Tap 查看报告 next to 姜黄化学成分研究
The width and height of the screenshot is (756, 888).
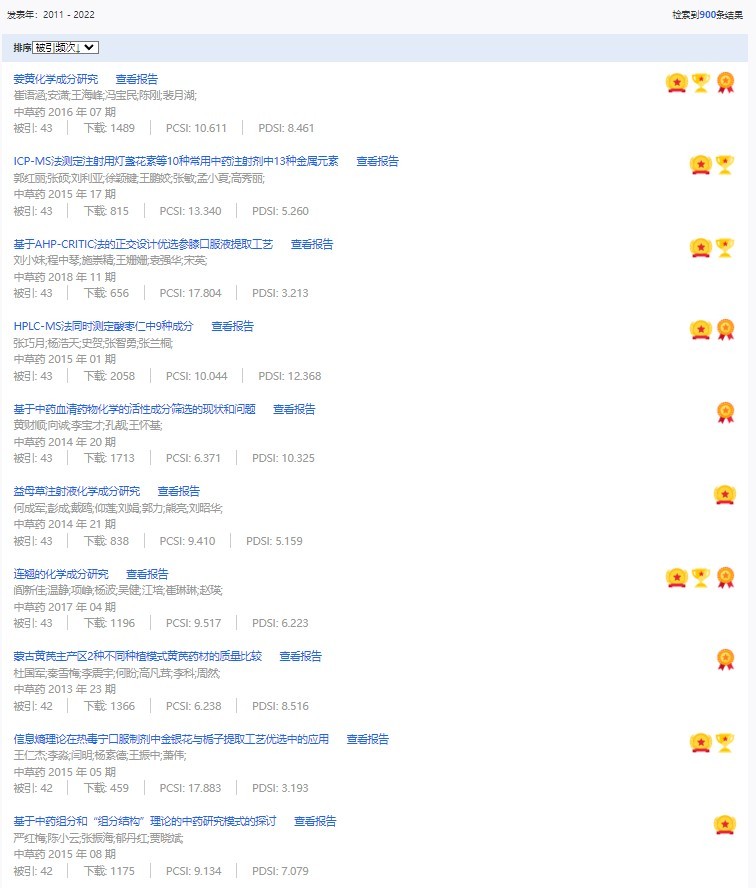click(136, 79)
